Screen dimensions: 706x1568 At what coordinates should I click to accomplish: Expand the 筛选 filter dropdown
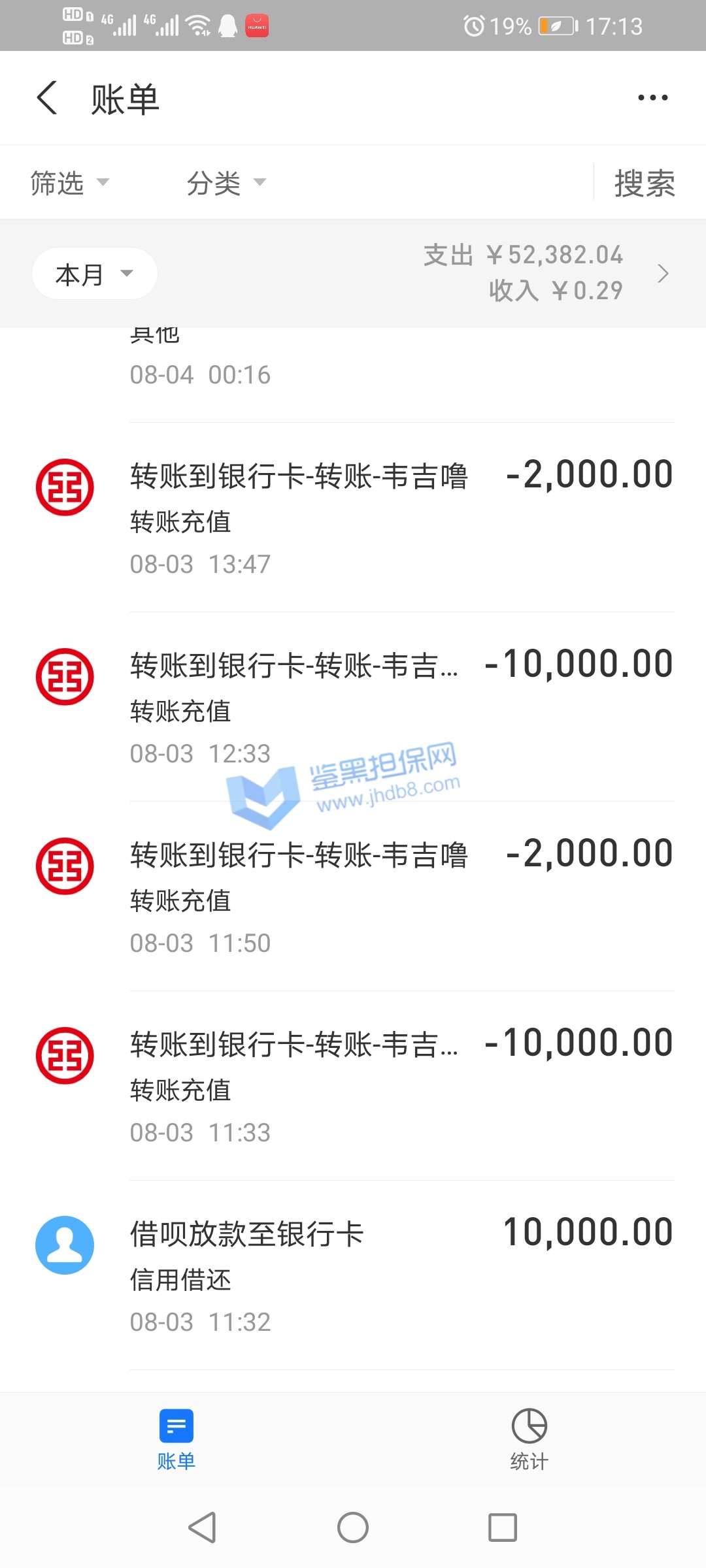tap(69, 183)
